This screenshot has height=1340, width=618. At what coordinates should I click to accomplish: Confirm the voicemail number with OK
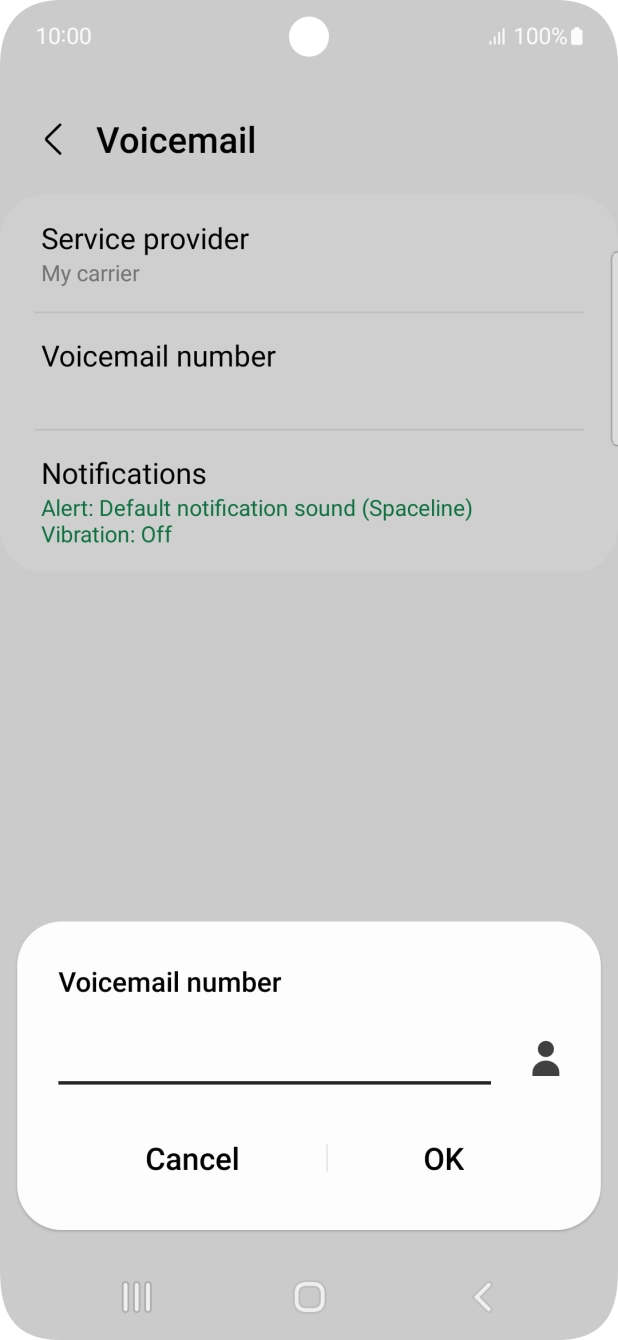click(443, 1158)
